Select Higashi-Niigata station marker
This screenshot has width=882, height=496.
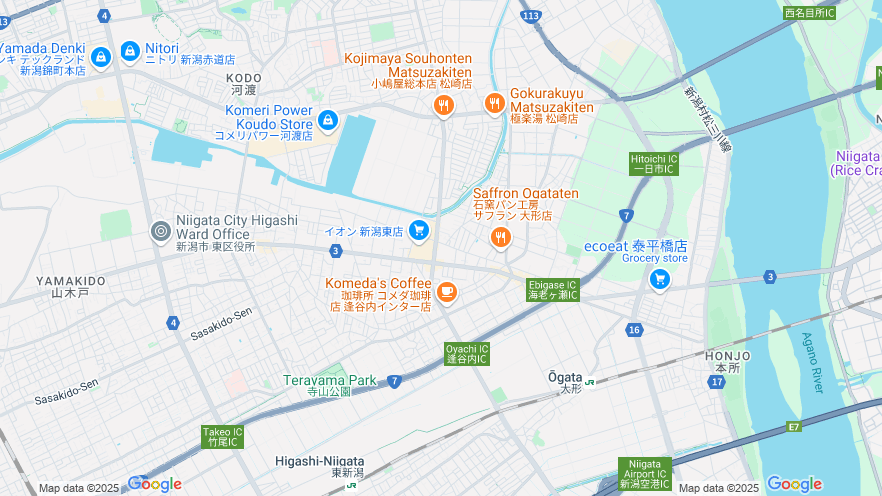click(352, 485)
